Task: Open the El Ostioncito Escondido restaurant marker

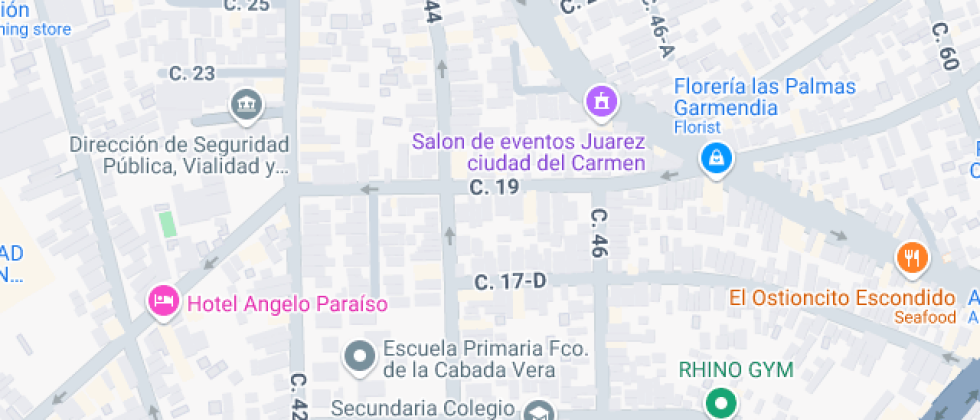Action: click(x=912, y=258)
